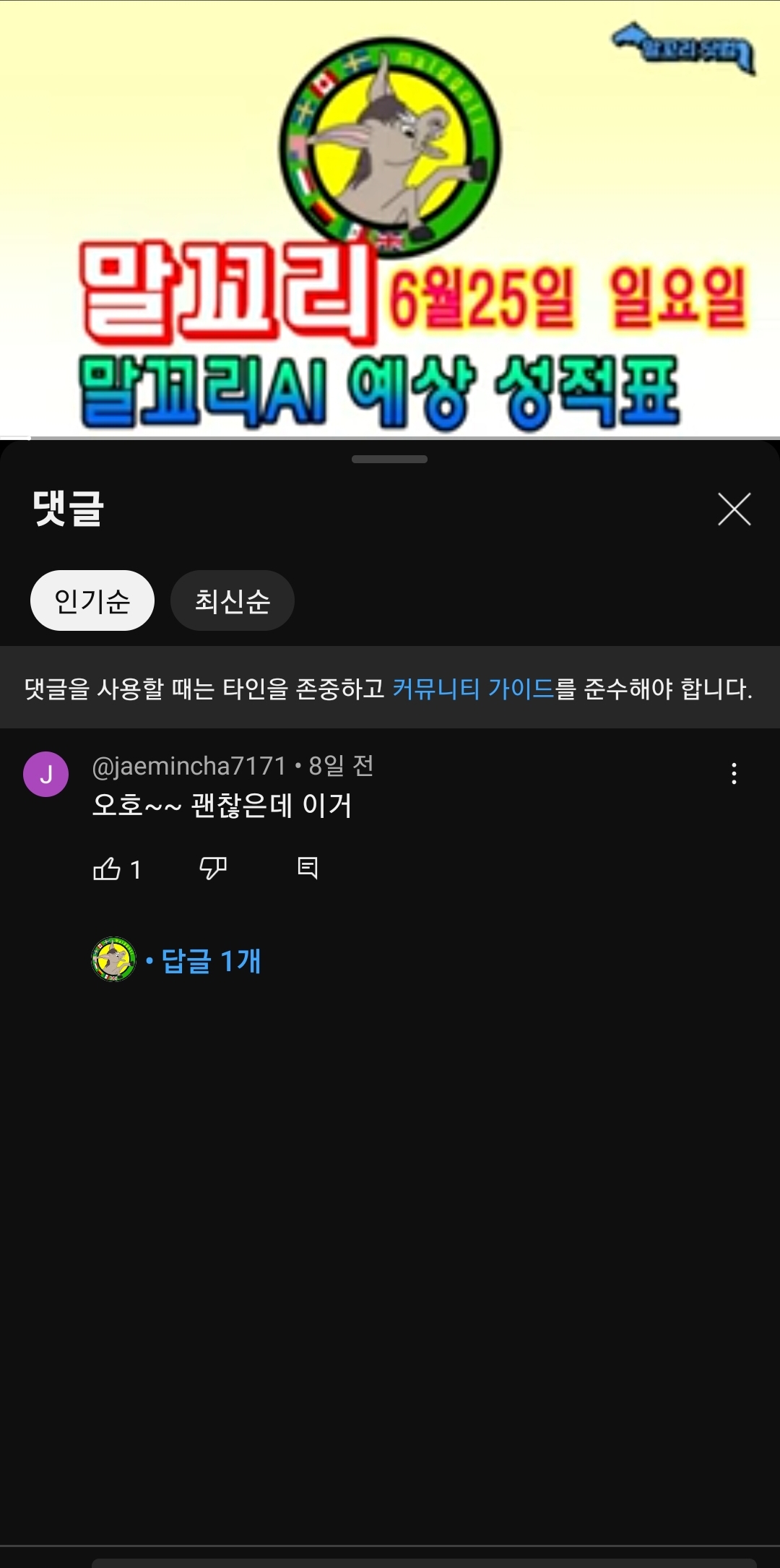Switch to 최신순 sorting

pos(232,600)
